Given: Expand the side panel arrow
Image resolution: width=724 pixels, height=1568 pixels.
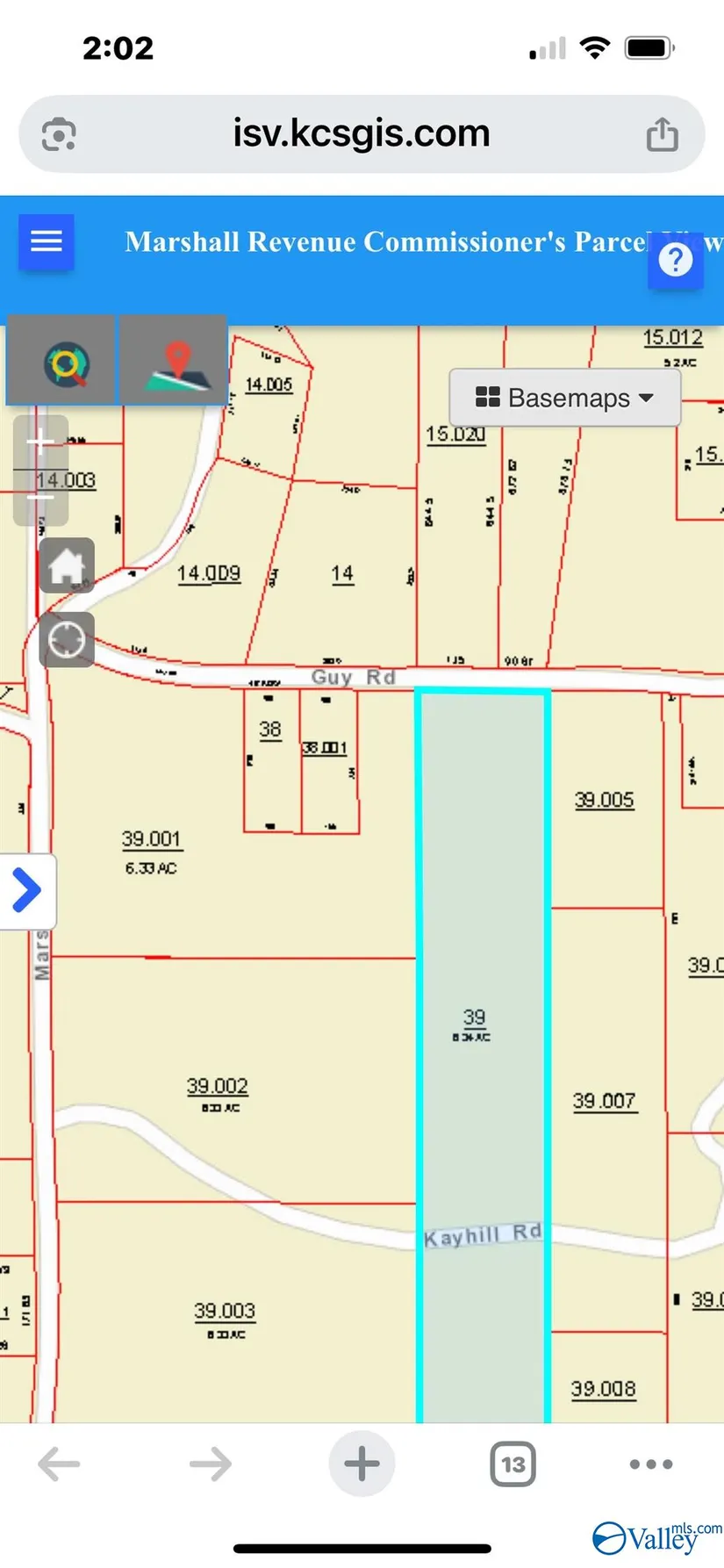Looking at the screenshot, I should (x=26, y=890).
